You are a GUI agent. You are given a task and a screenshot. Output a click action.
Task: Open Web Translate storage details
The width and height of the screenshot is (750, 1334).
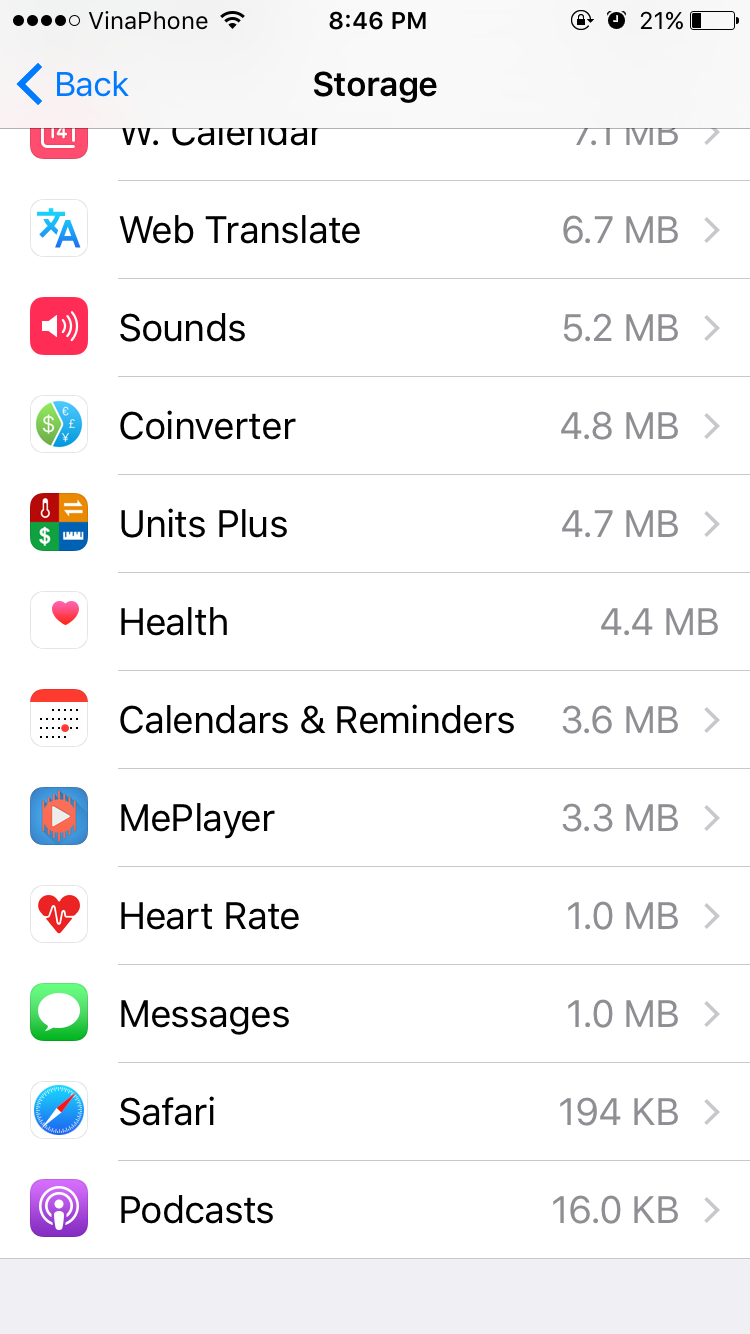click(375, 230)
